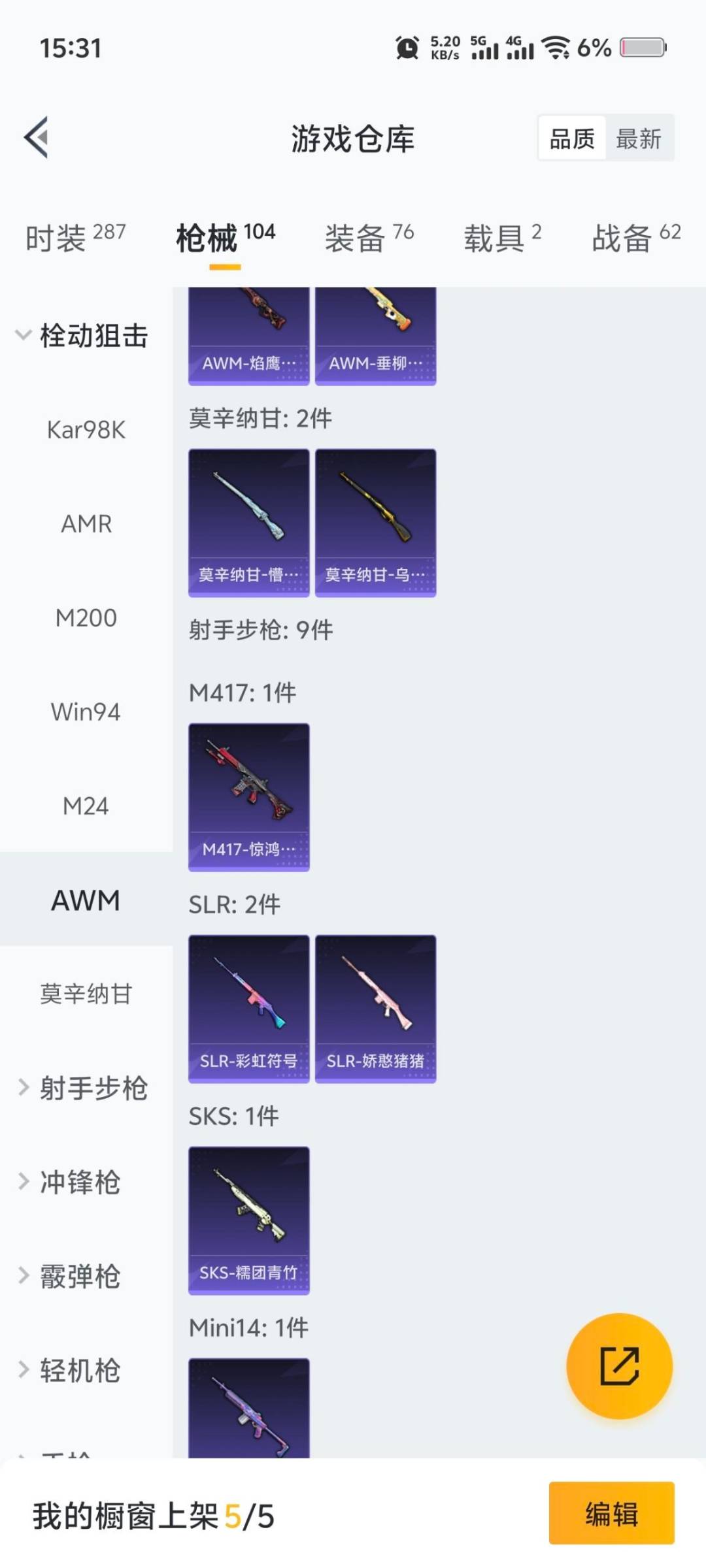Collapse the 栓动狙击 category
Screen dimensions: 706x1568
pos(88,335)
